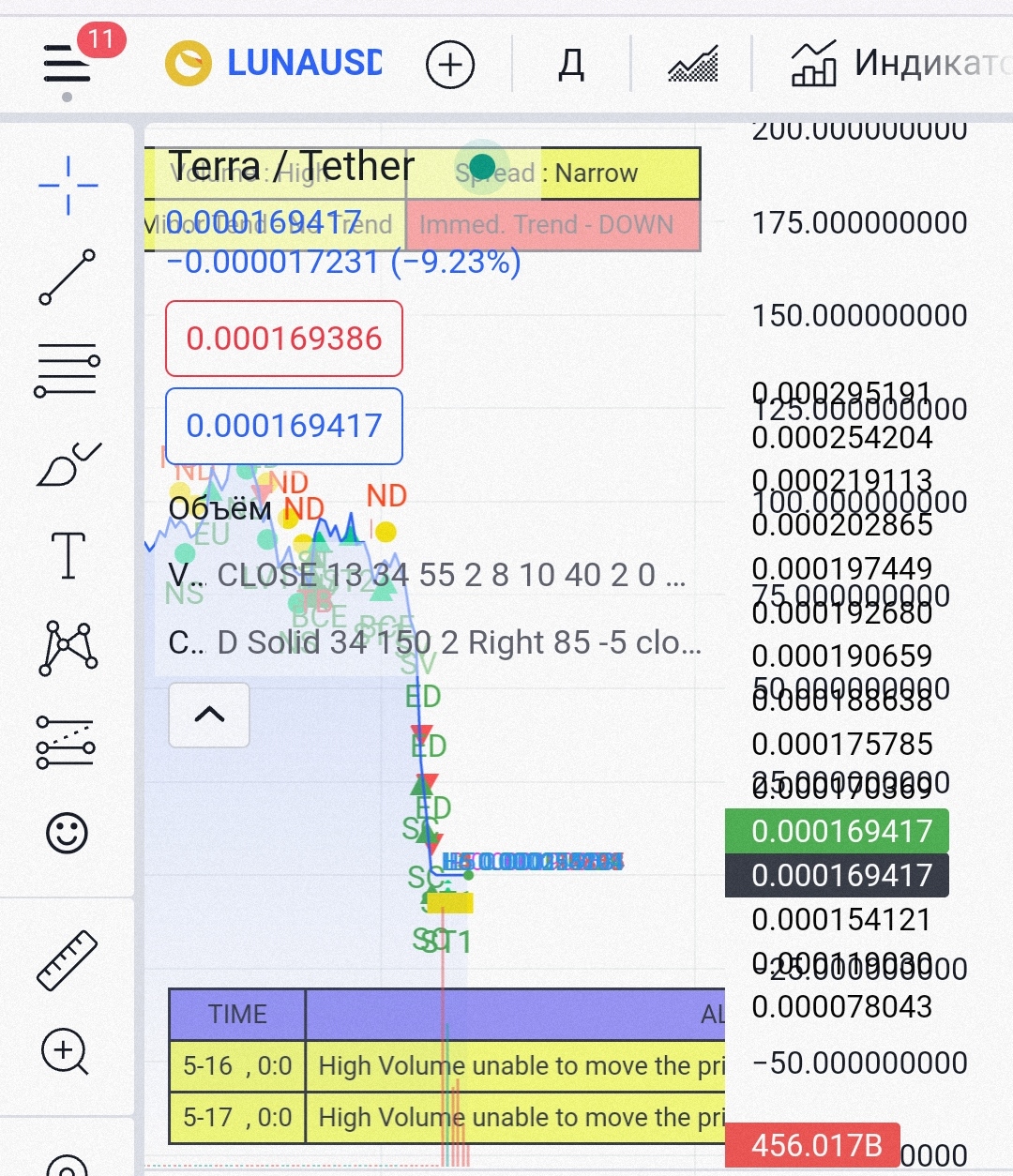The image size is (1013, 1176).
Task: Change the Д timeframe interval
Action: [x=571, y=65]
